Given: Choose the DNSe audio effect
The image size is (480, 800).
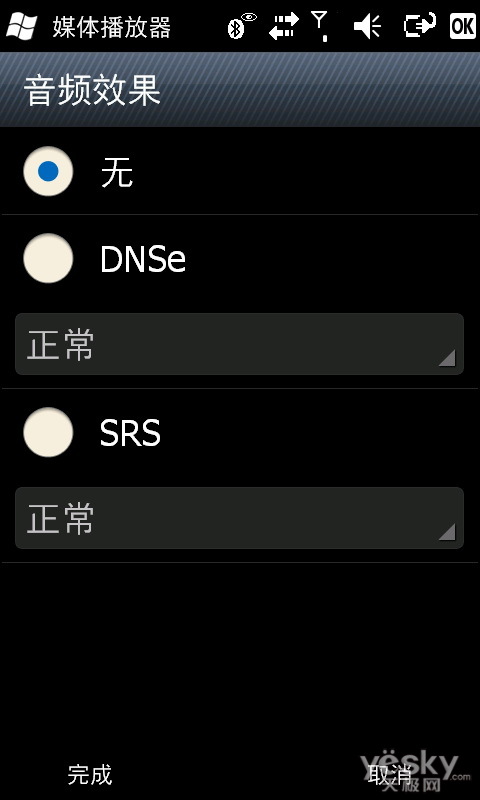Looking at the screenshot, I should [x=48, y=258].
